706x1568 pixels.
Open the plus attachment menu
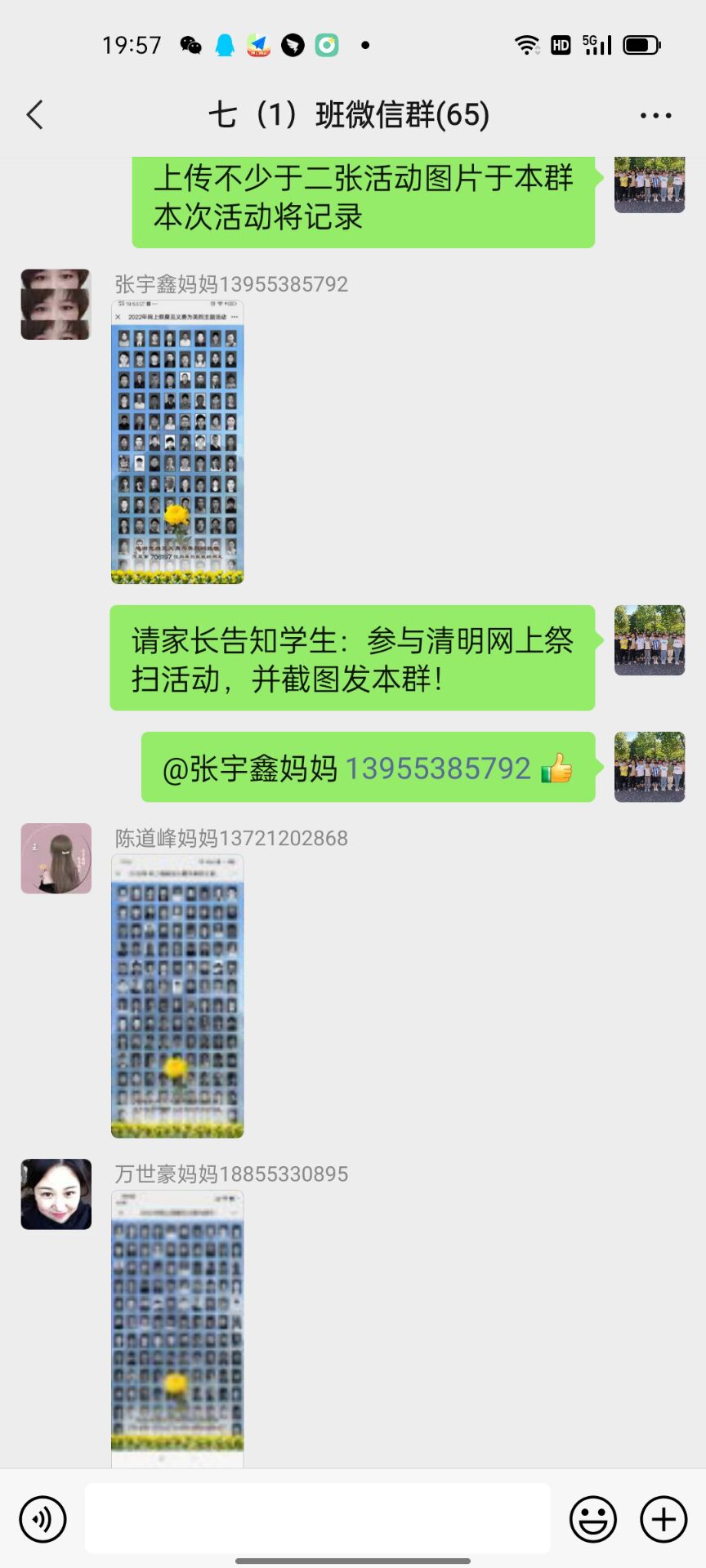click(x=664, y=1520)
